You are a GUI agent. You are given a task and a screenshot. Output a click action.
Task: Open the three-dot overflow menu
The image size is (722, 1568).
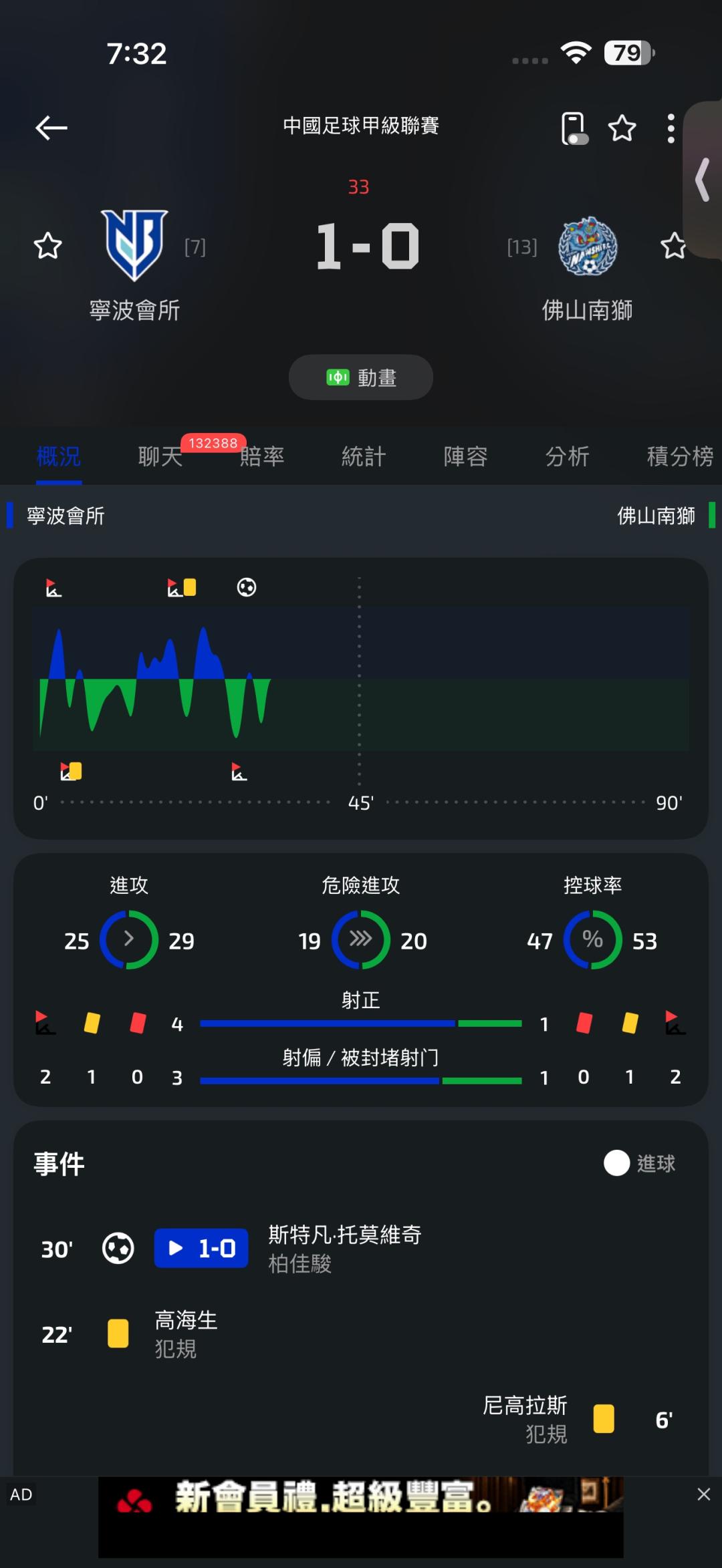point(671,128)
